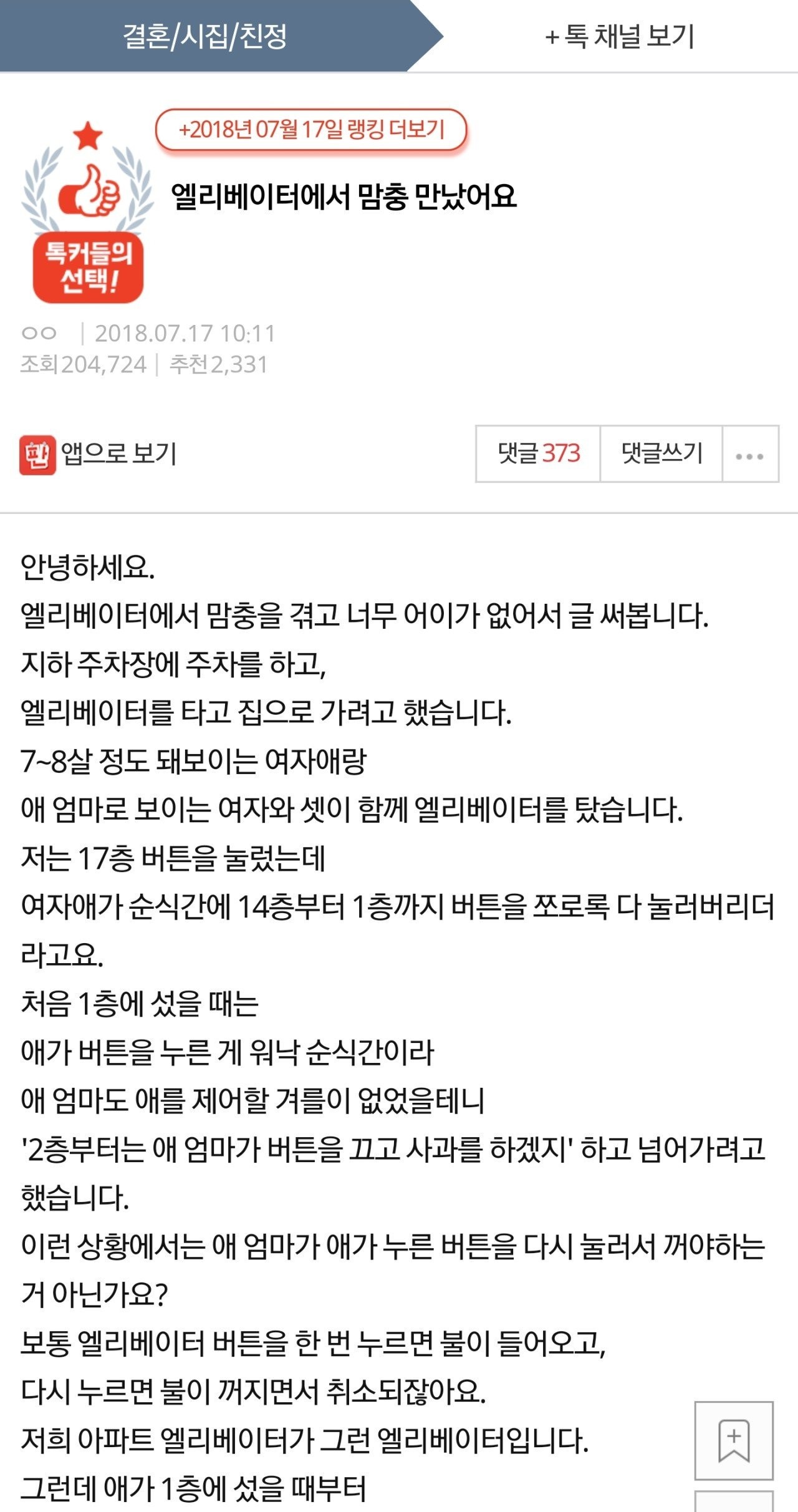Image resolution: width=798 pixels, height=1512 pixels.
Task: View the 373 comments via 댓글
Action: 538,454
